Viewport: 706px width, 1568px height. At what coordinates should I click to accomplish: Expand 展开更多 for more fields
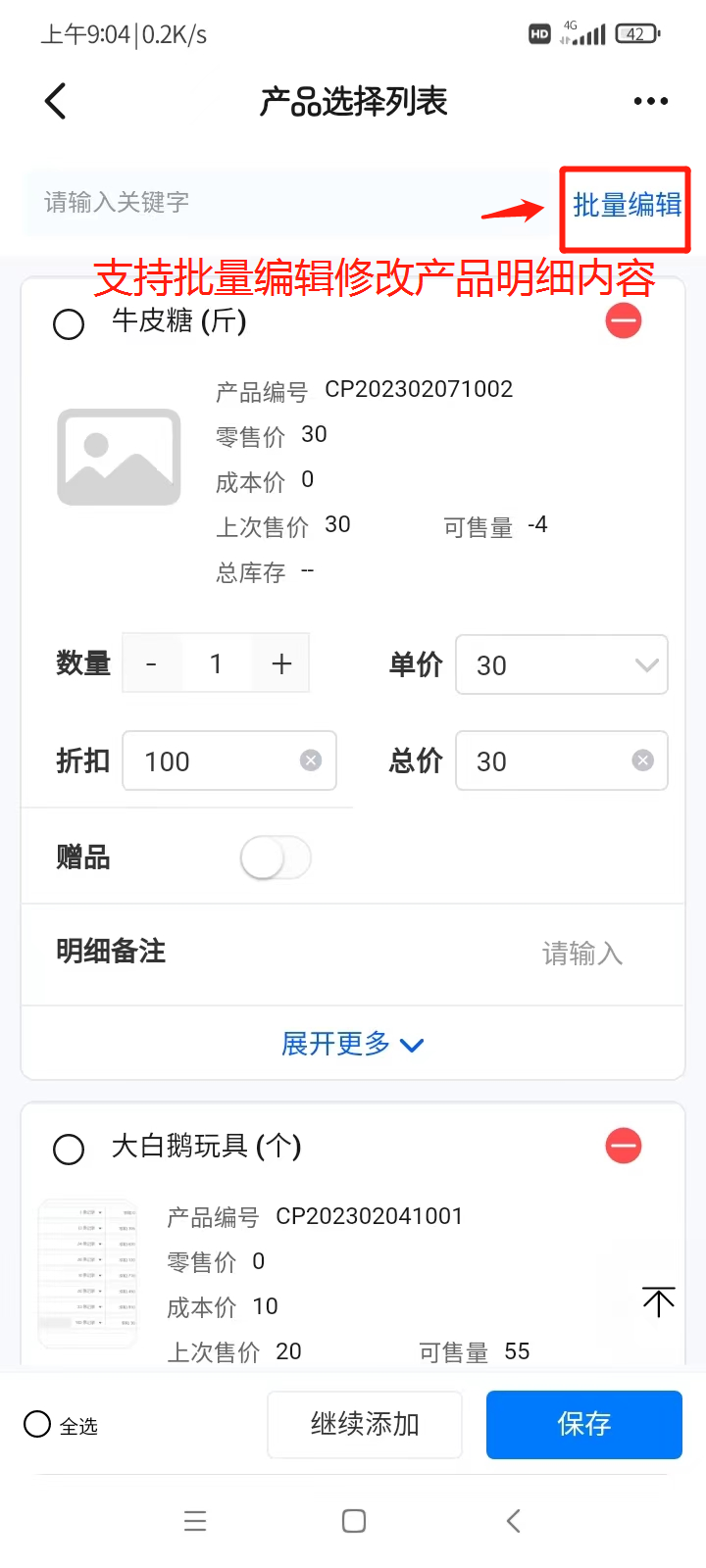coord(353,1044)
